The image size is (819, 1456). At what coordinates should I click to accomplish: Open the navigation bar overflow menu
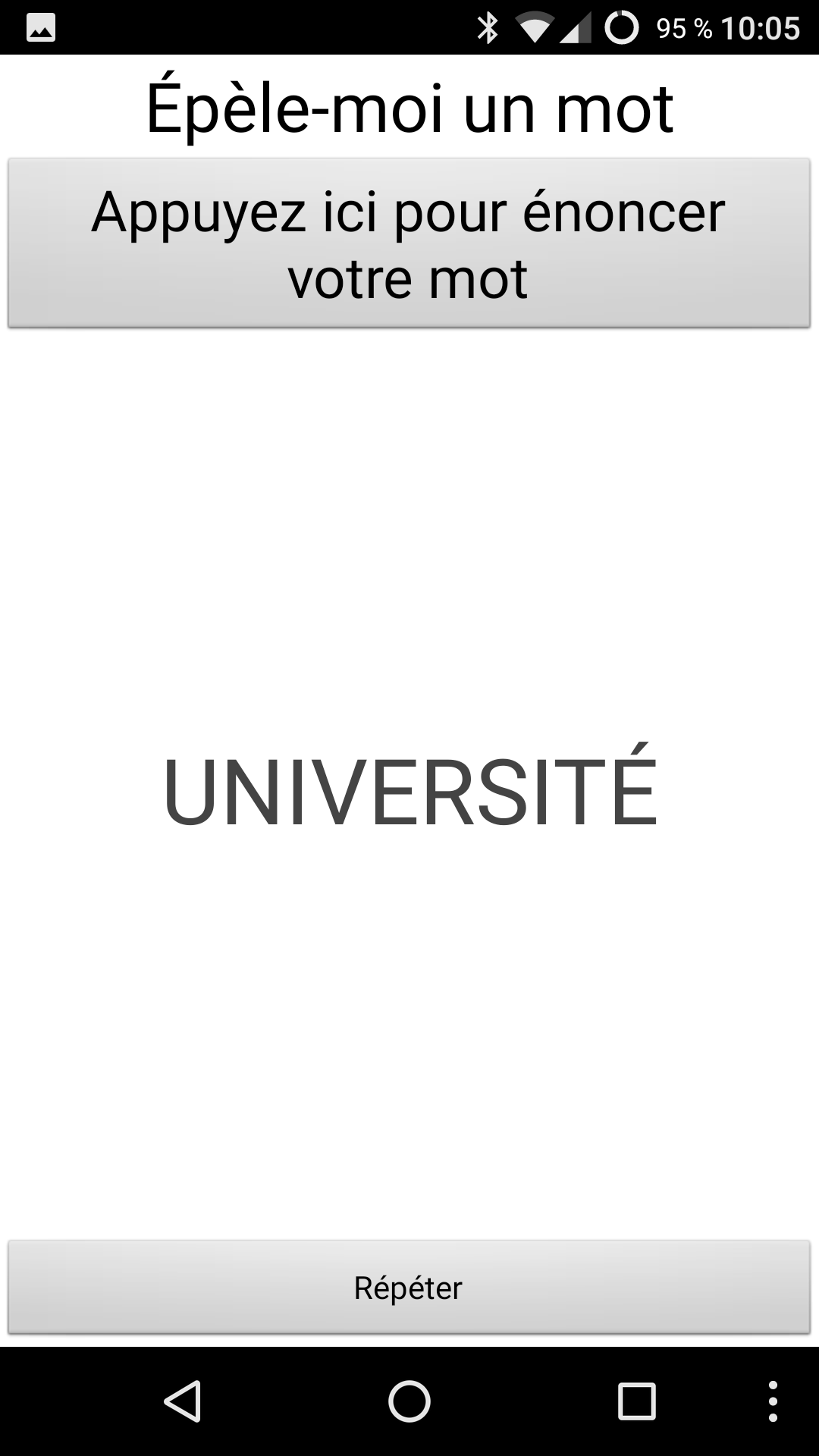click(x=773, y=1401)
